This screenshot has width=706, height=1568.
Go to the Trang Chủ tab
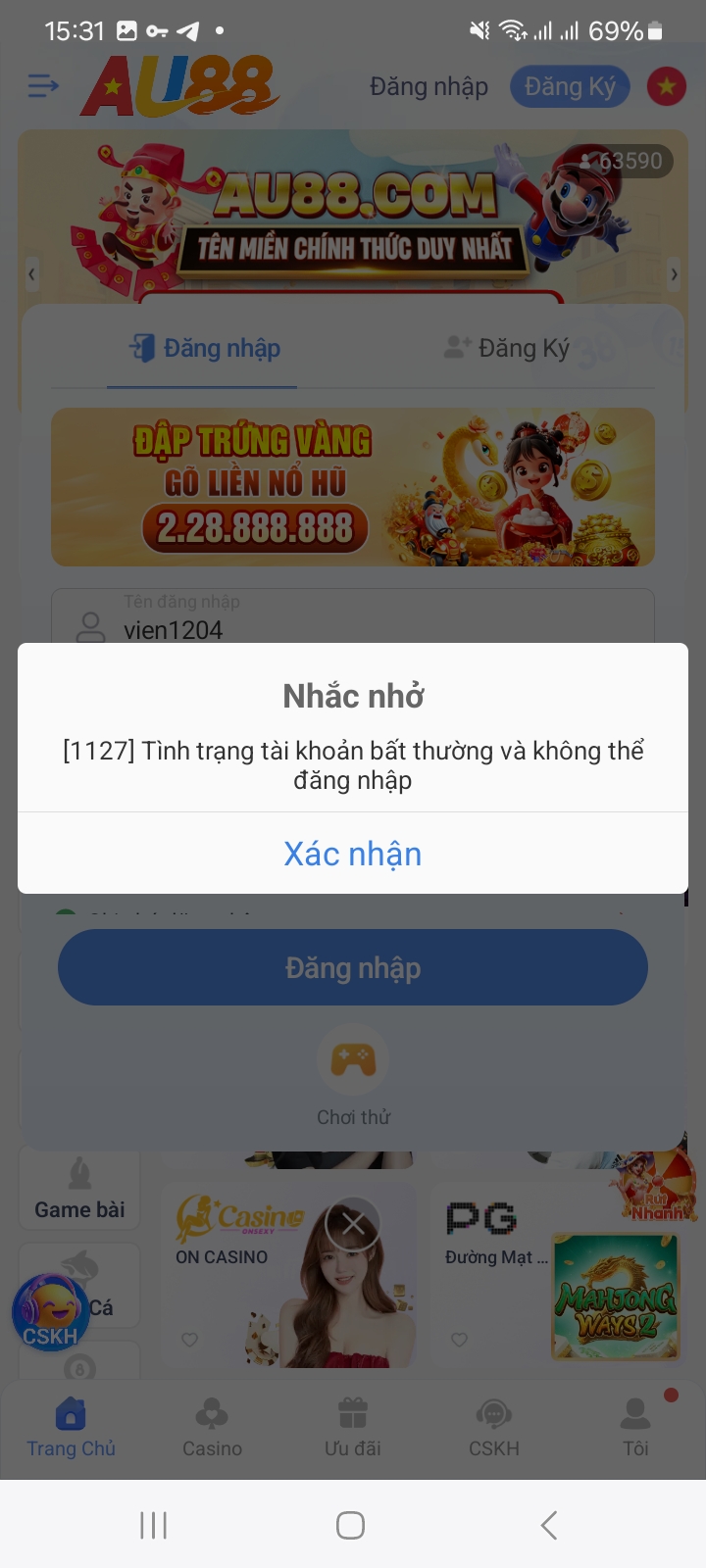pos(71,1428)
